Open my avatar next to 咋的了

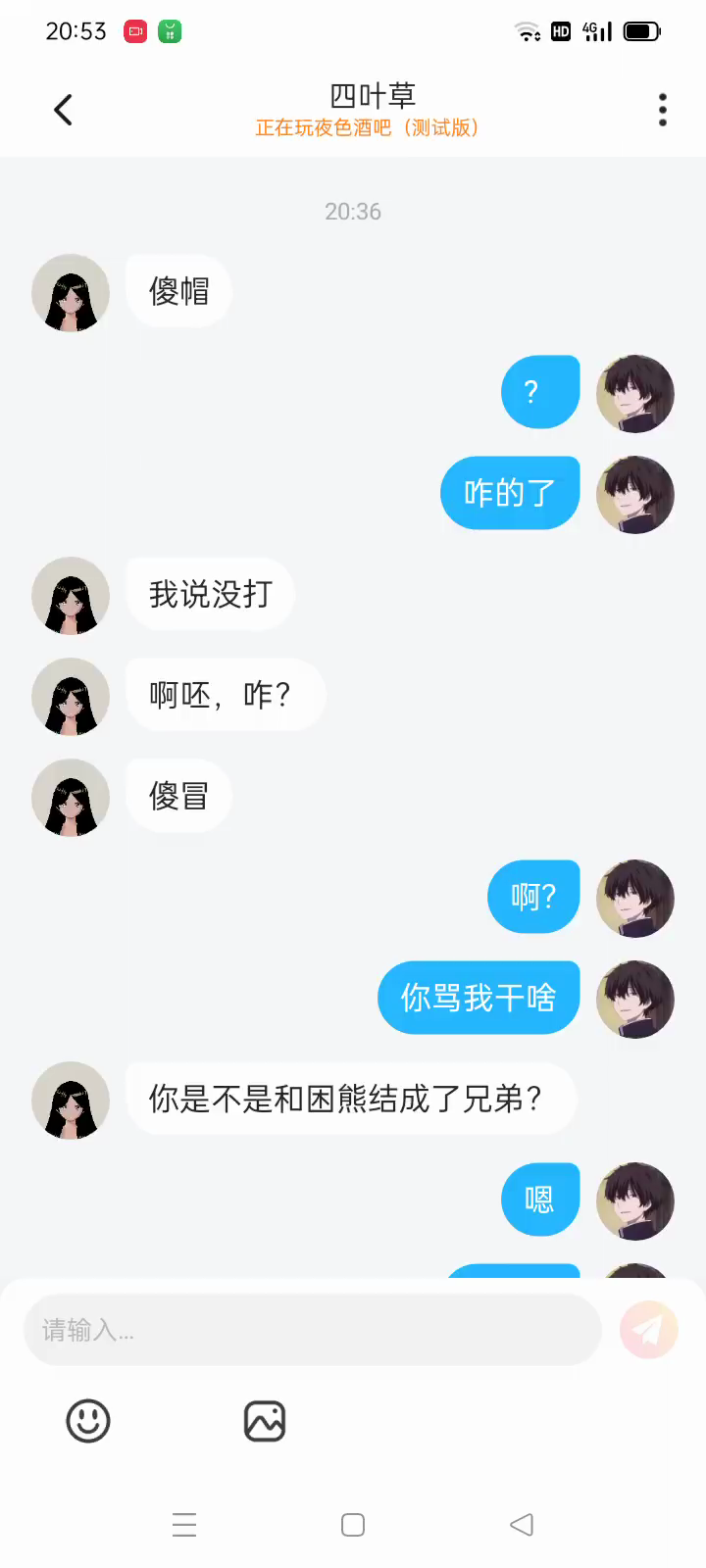click(635, 495)
